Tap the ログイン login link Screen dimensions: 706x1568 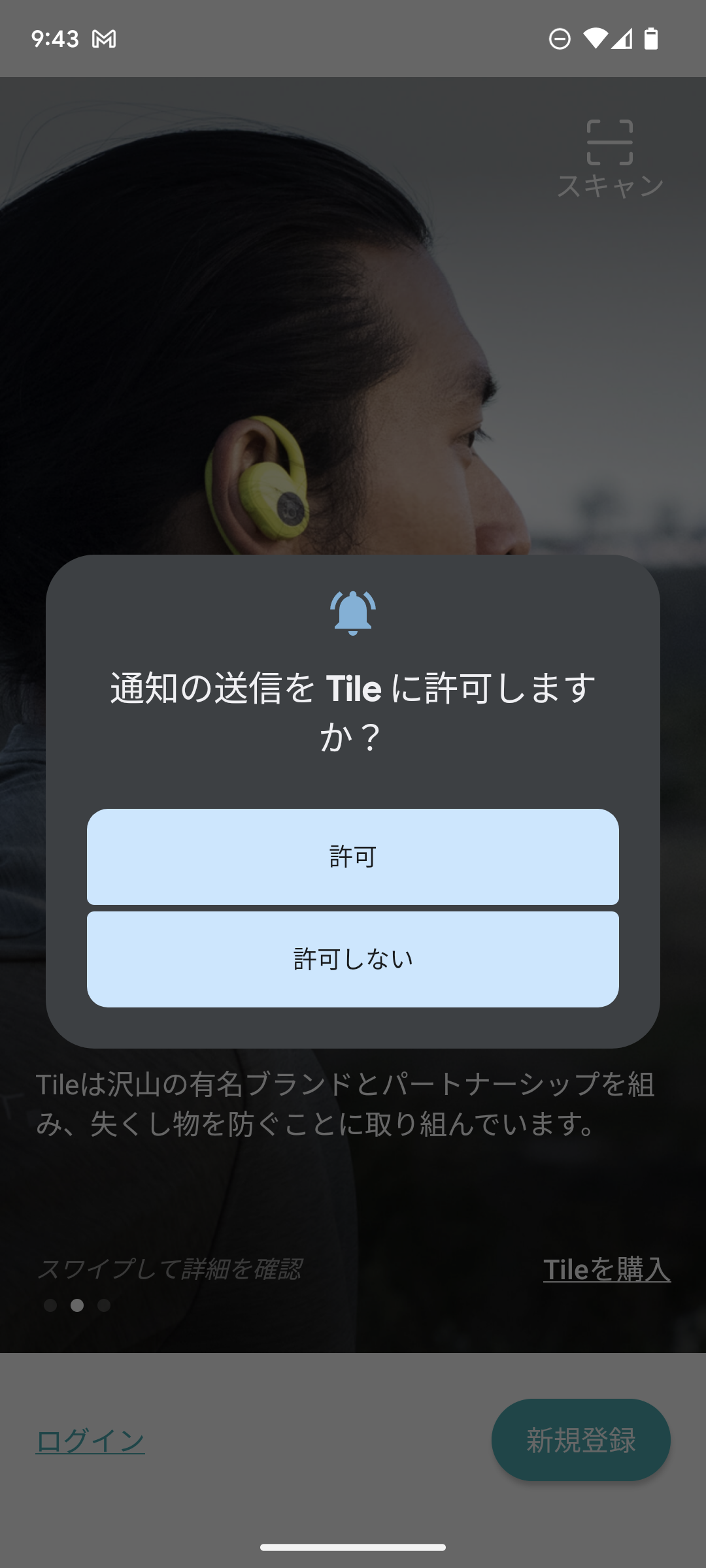[x=90, y=1441]
